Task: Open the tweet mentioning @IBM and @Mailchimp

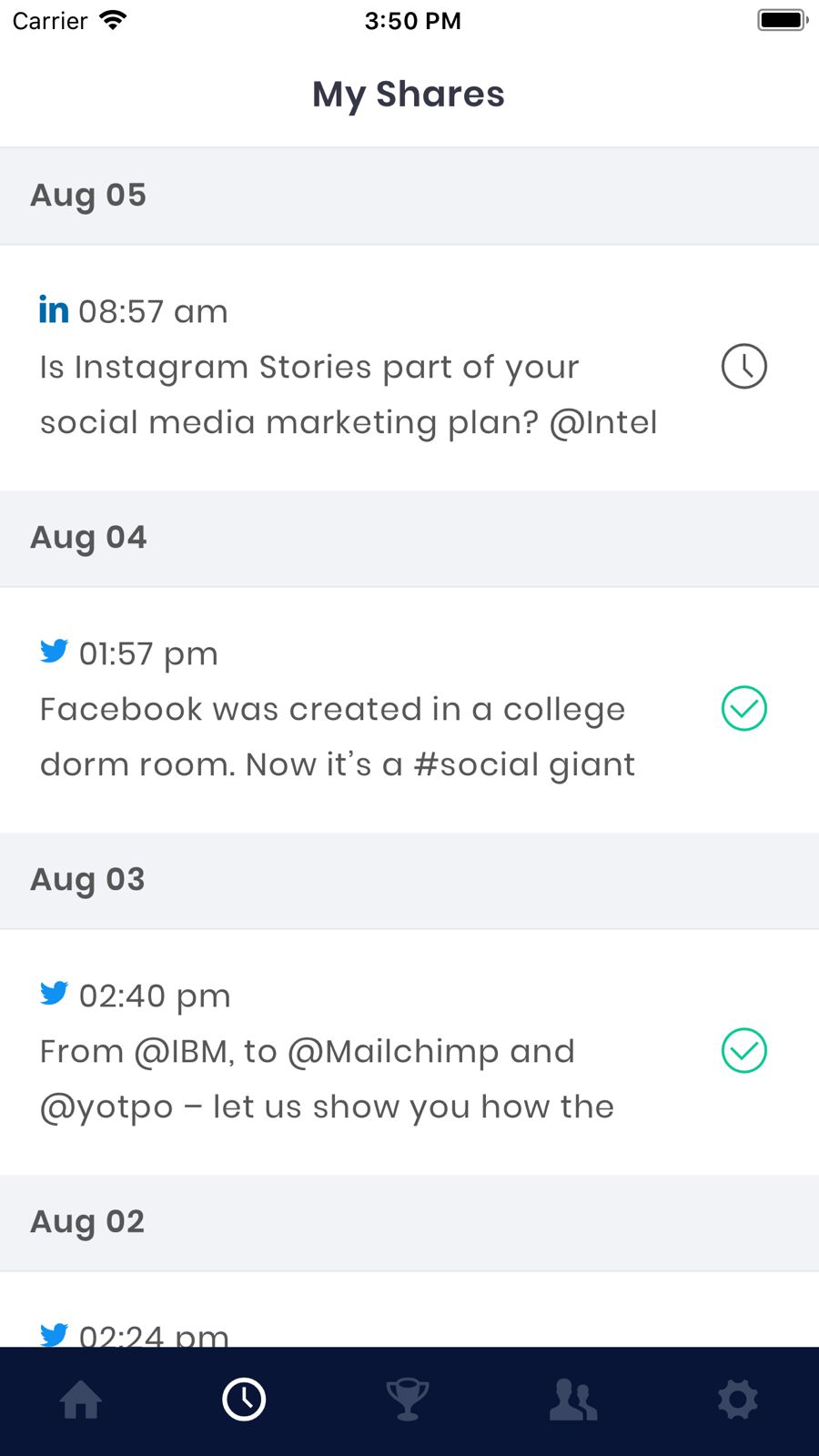Action: click(409, 1052)
